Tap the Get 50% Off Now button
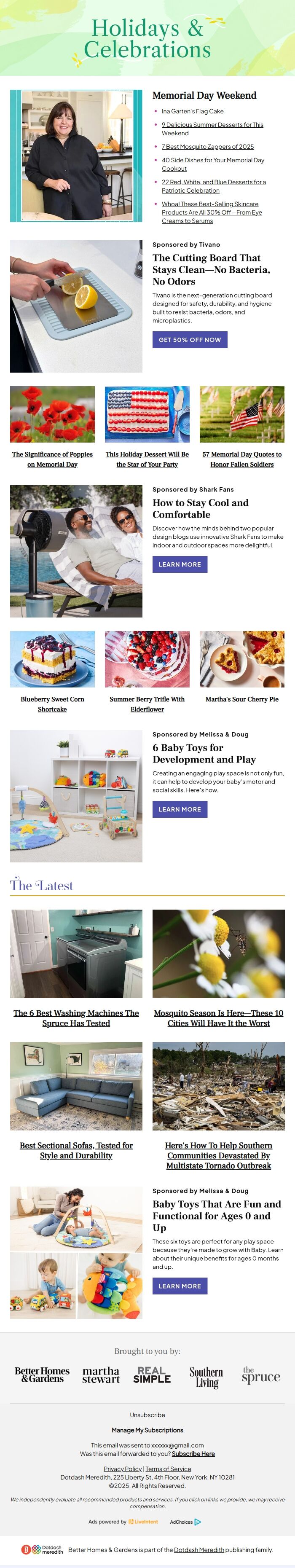Screen dimensions: 295x1568 [x=189, y=340]
